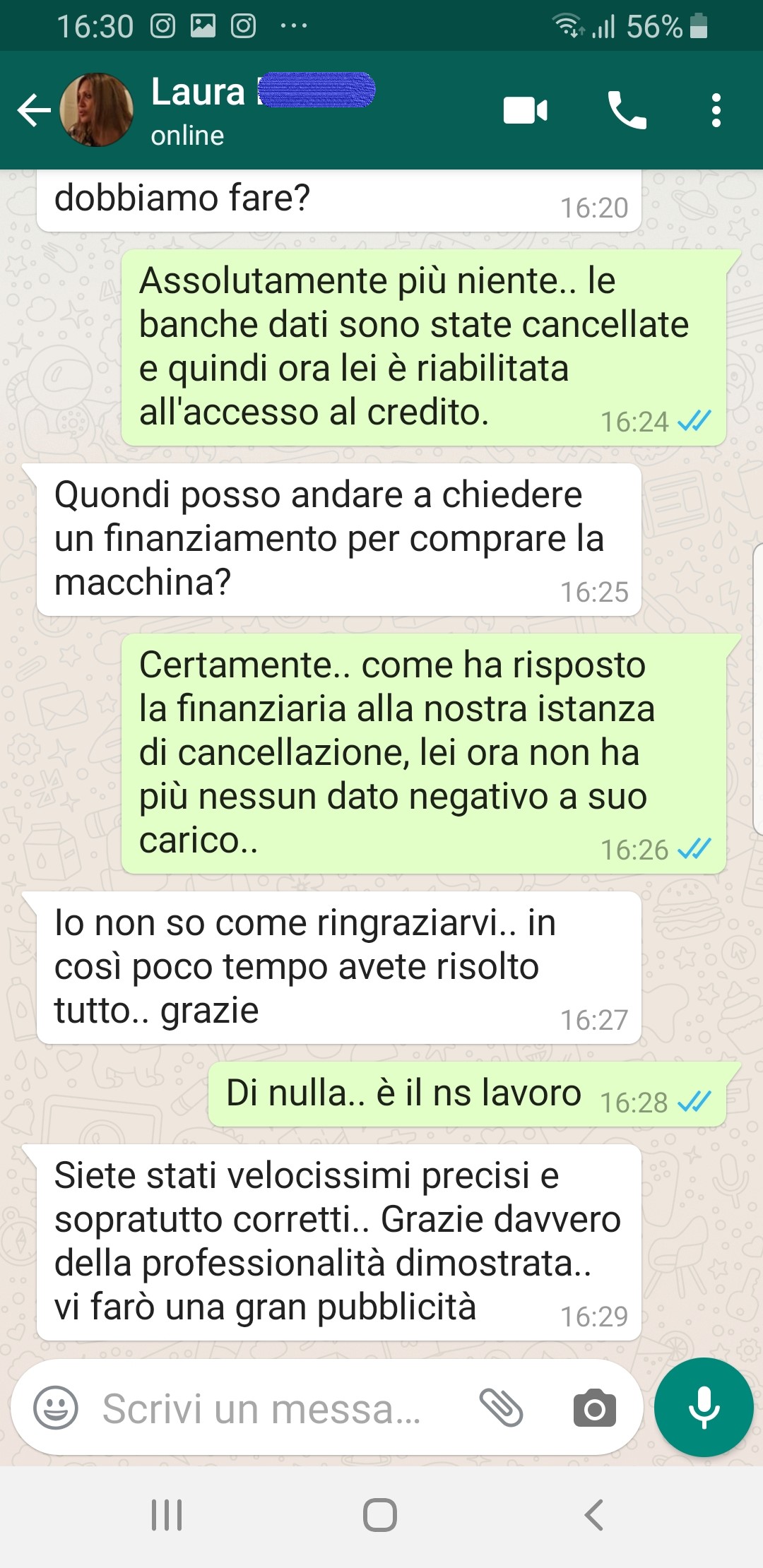This screenshot has height=1568, width=763.
Task: Tap the paperclip attach icon
Action: tap(501, 1407)
